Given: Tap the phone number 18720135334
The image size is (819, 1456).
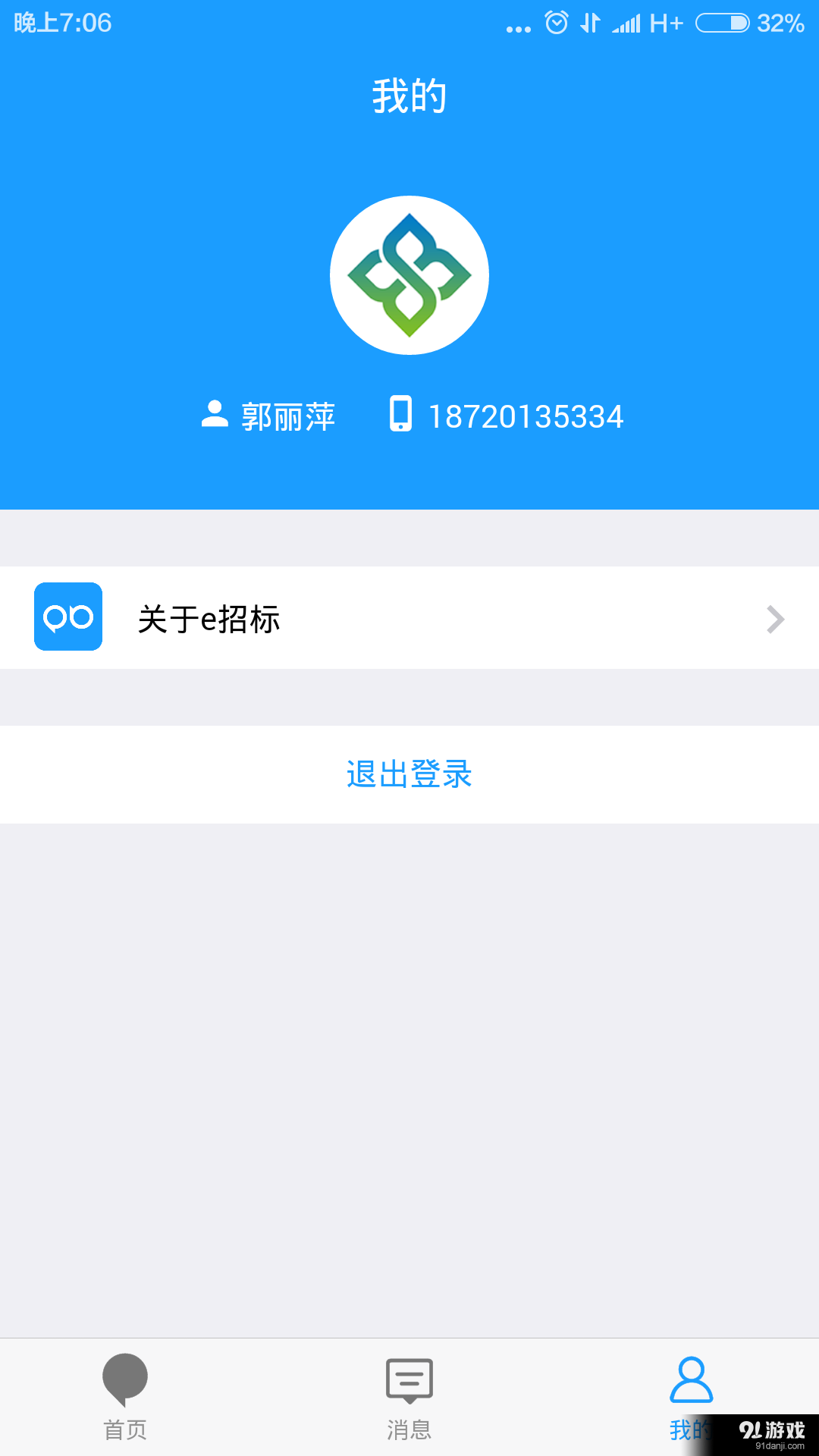Looking at the screenshot, I should coord(526,416).
